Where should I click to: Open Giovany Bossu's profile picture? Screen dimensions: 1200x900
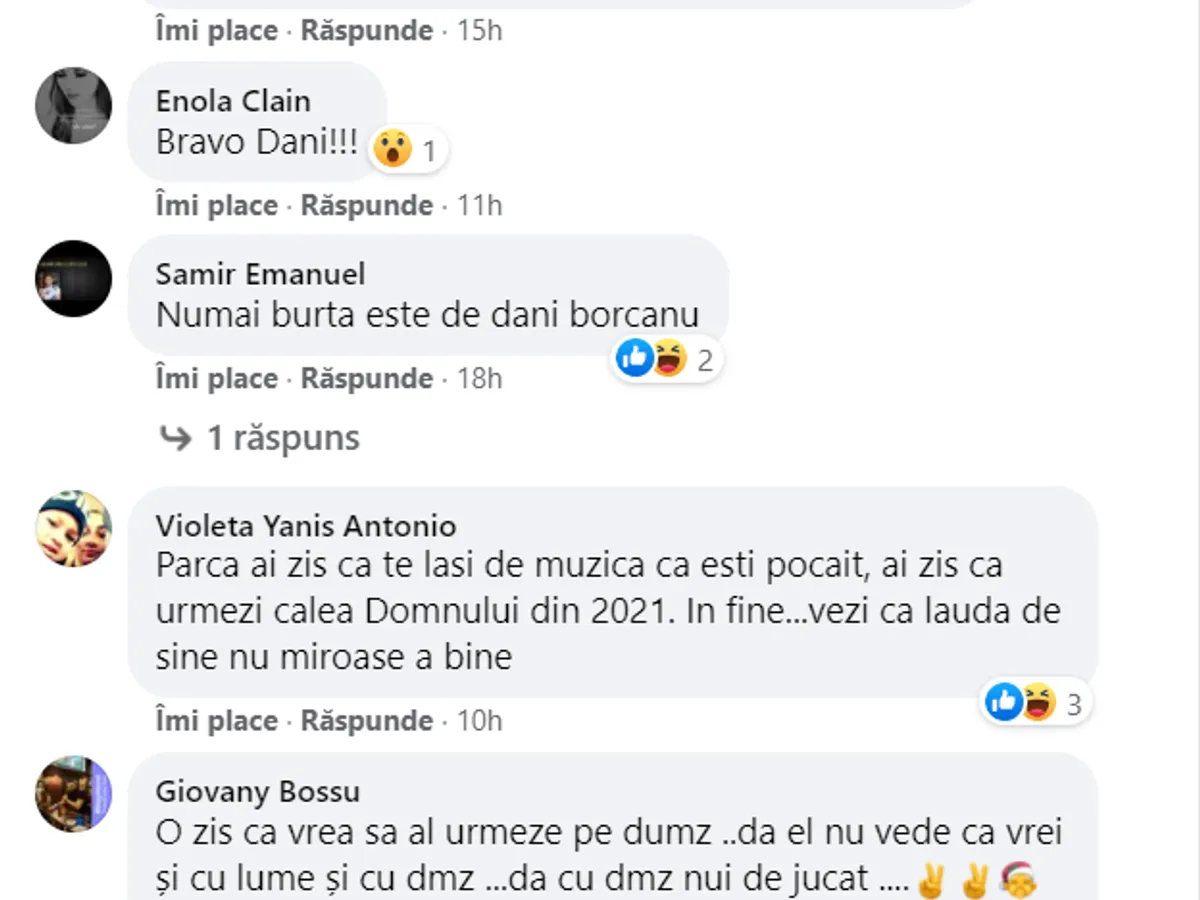coord(73,794)
